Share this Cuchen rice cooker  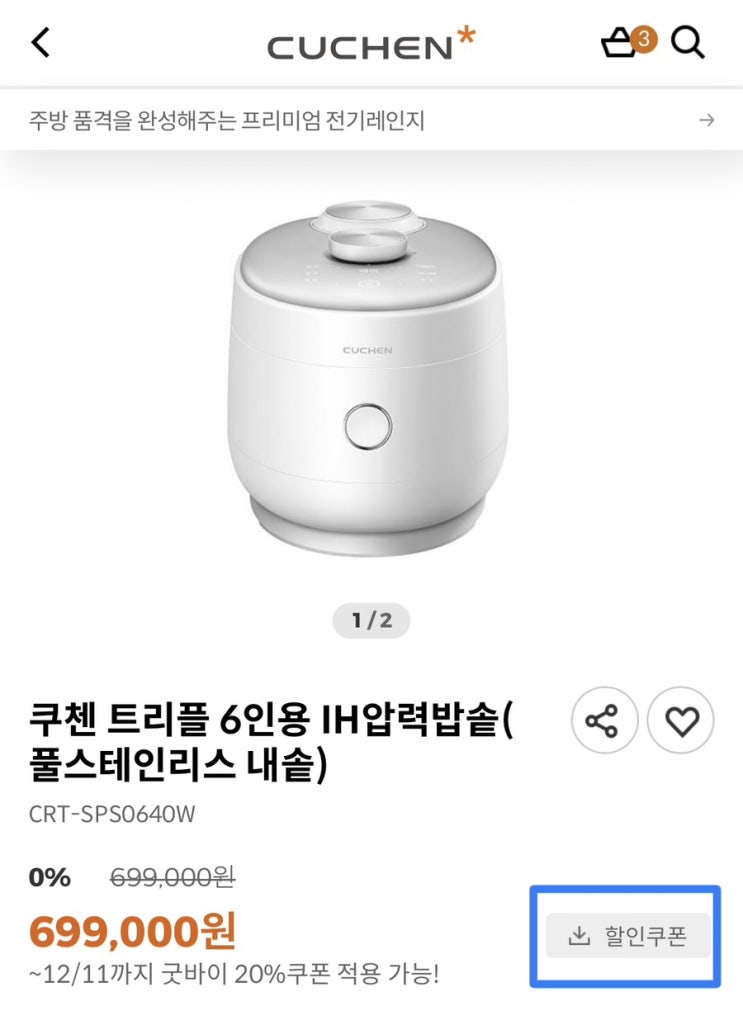(x=602, y=721)
